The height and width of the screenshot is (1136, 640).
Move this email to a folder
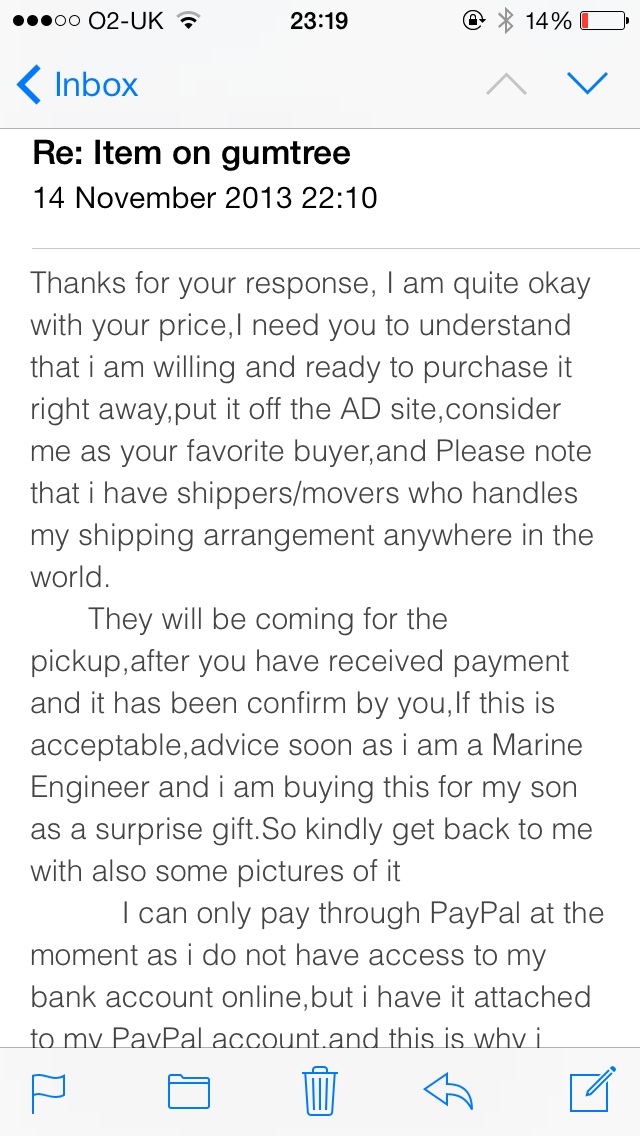pyautogui.click(x=188, y=1092)
